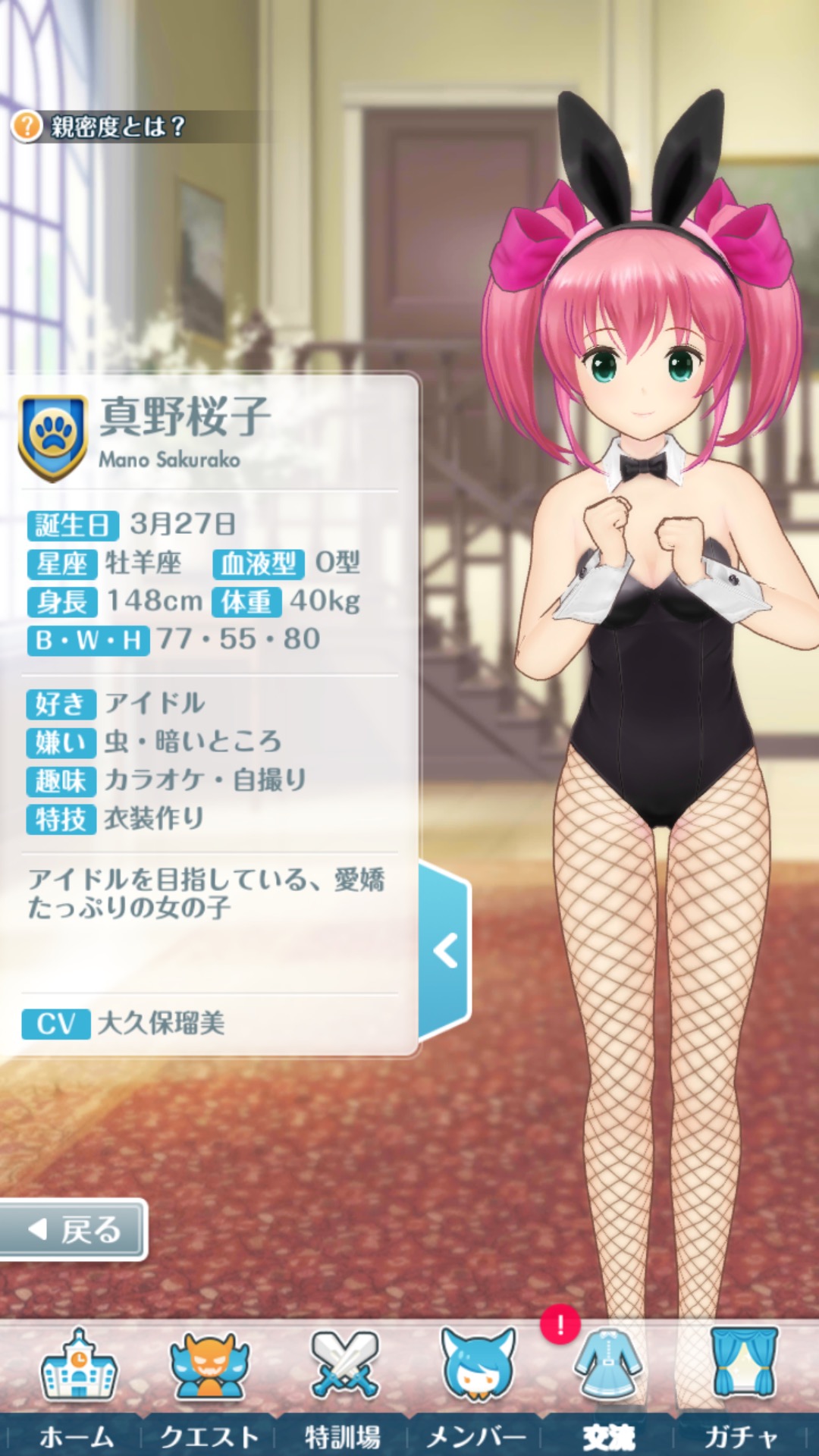Open the 親密度とは？ help info
The height and width of the screenshot is (1456, 819).
click(x=99, y=126)
